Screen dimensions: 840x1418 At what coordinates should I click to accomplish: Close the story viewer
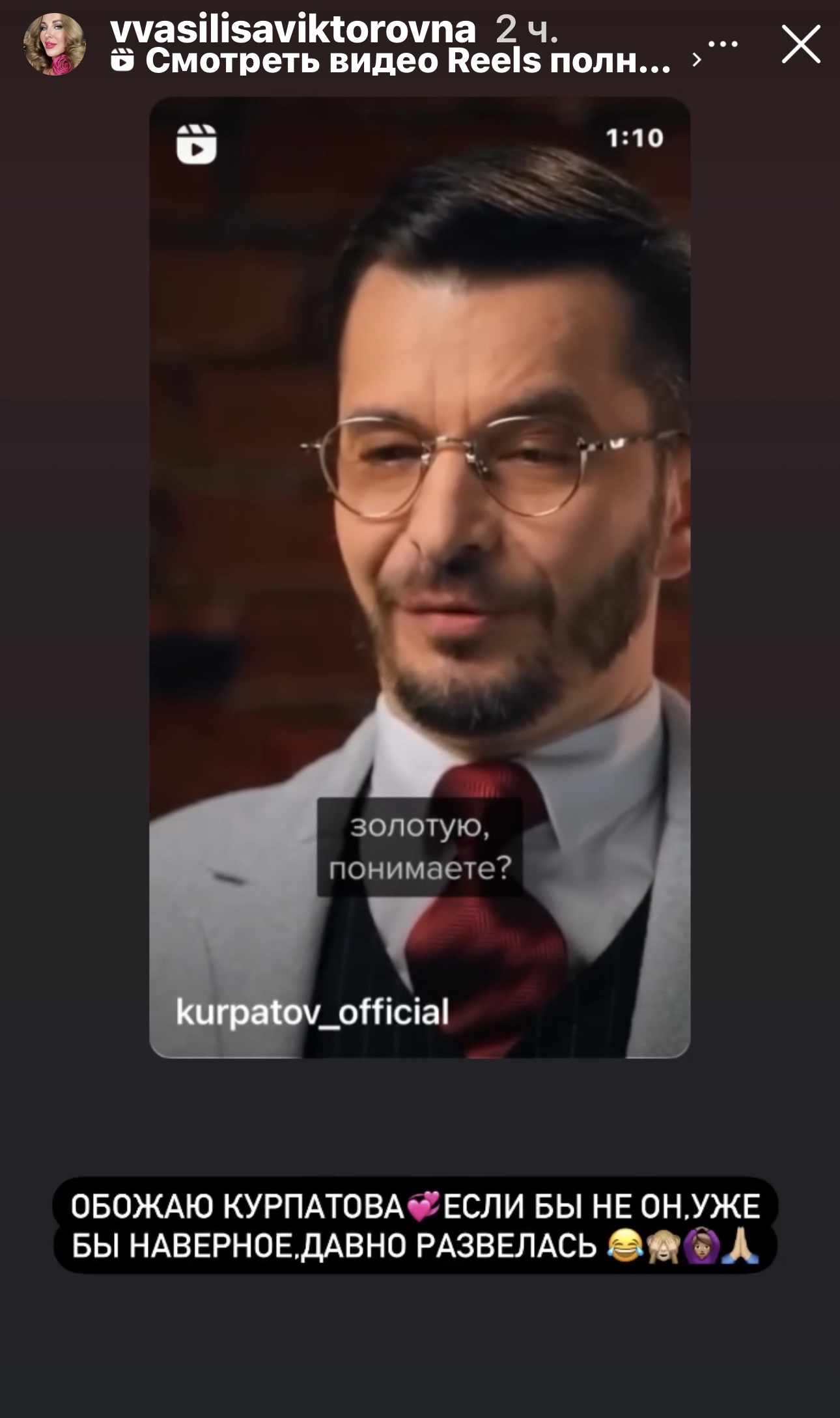tap(800, 44)
